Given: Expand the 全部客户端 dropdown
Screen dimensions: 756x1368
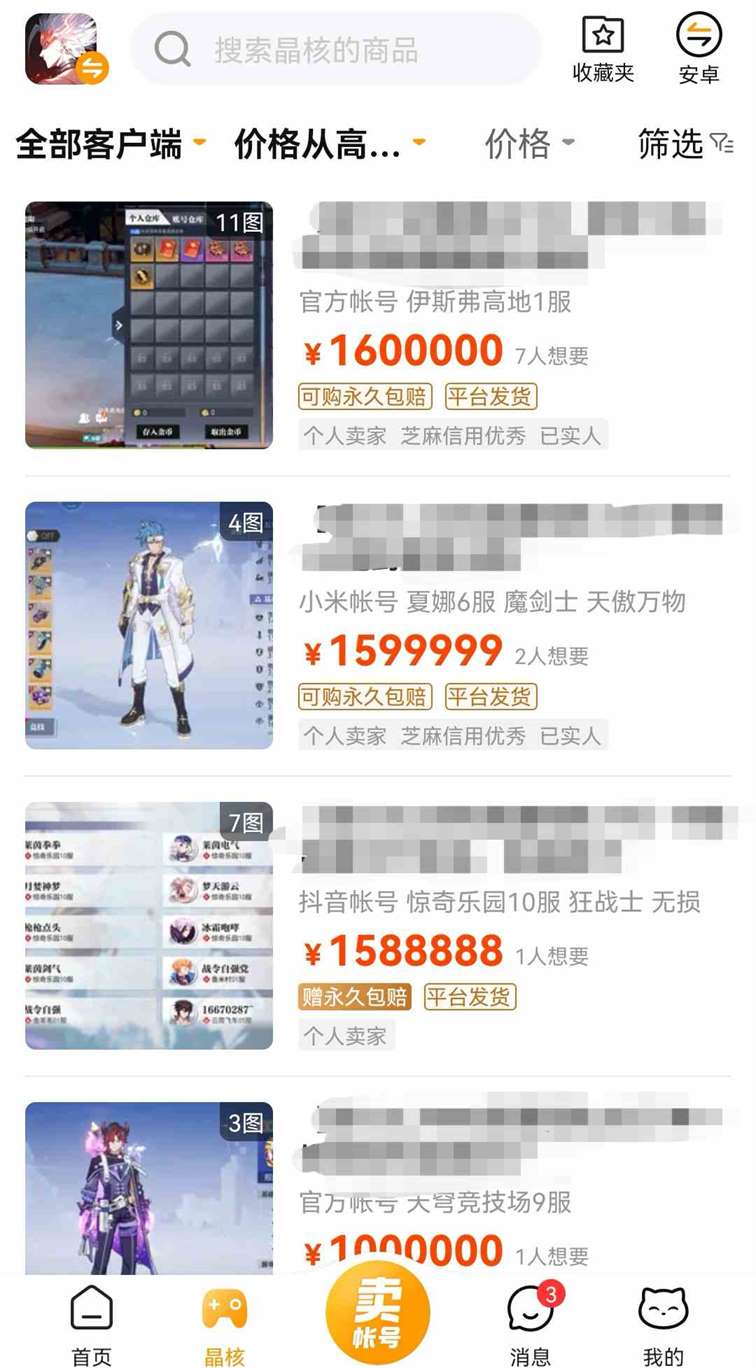Looking at the screenshot, I should coord(111,144).
